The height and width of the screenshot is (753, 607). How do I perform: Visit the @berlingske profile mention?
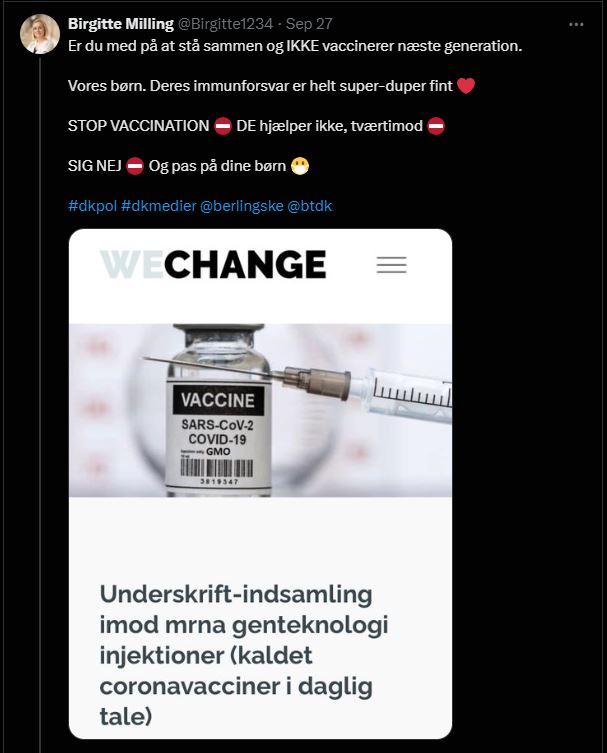[242, 205]
